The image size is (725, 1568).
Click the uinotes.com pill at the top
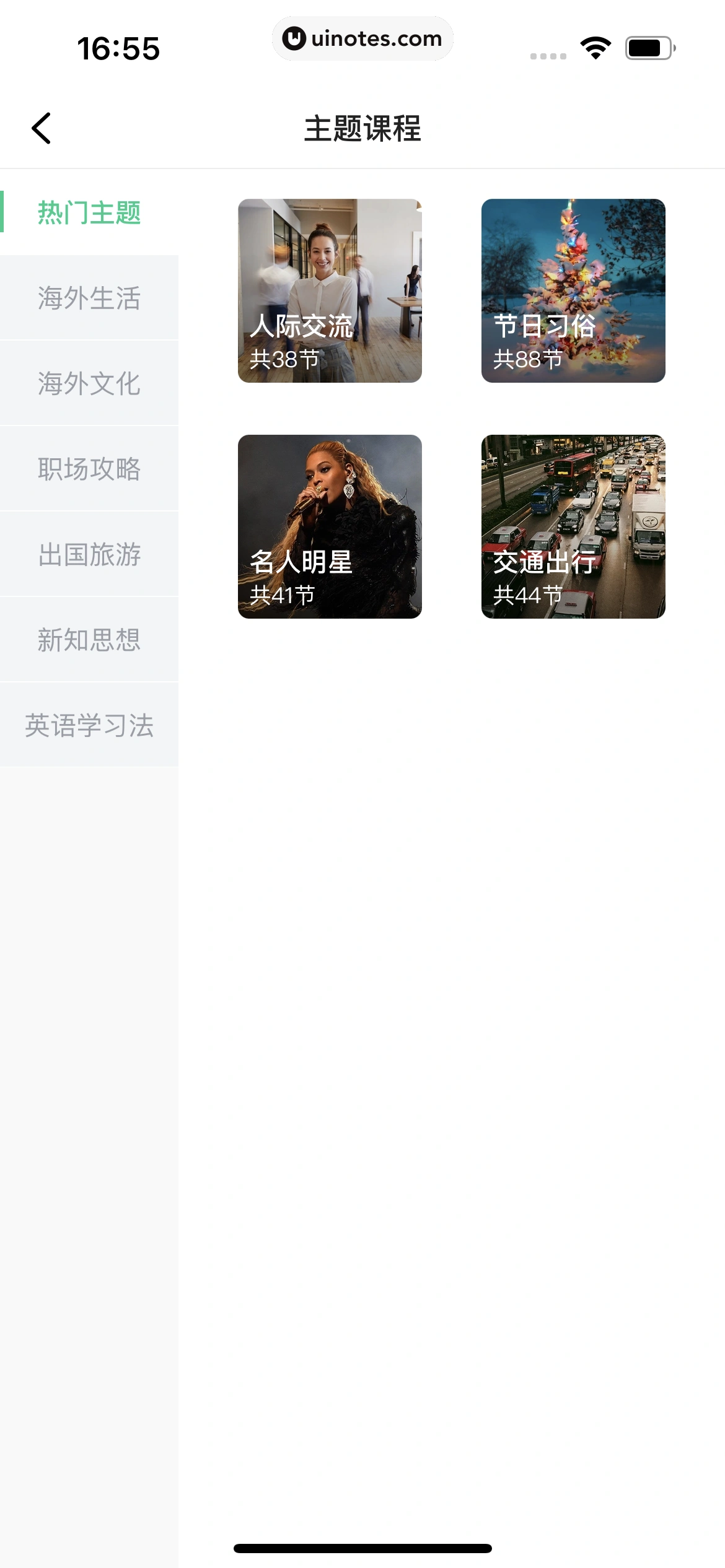click(362, 38)
